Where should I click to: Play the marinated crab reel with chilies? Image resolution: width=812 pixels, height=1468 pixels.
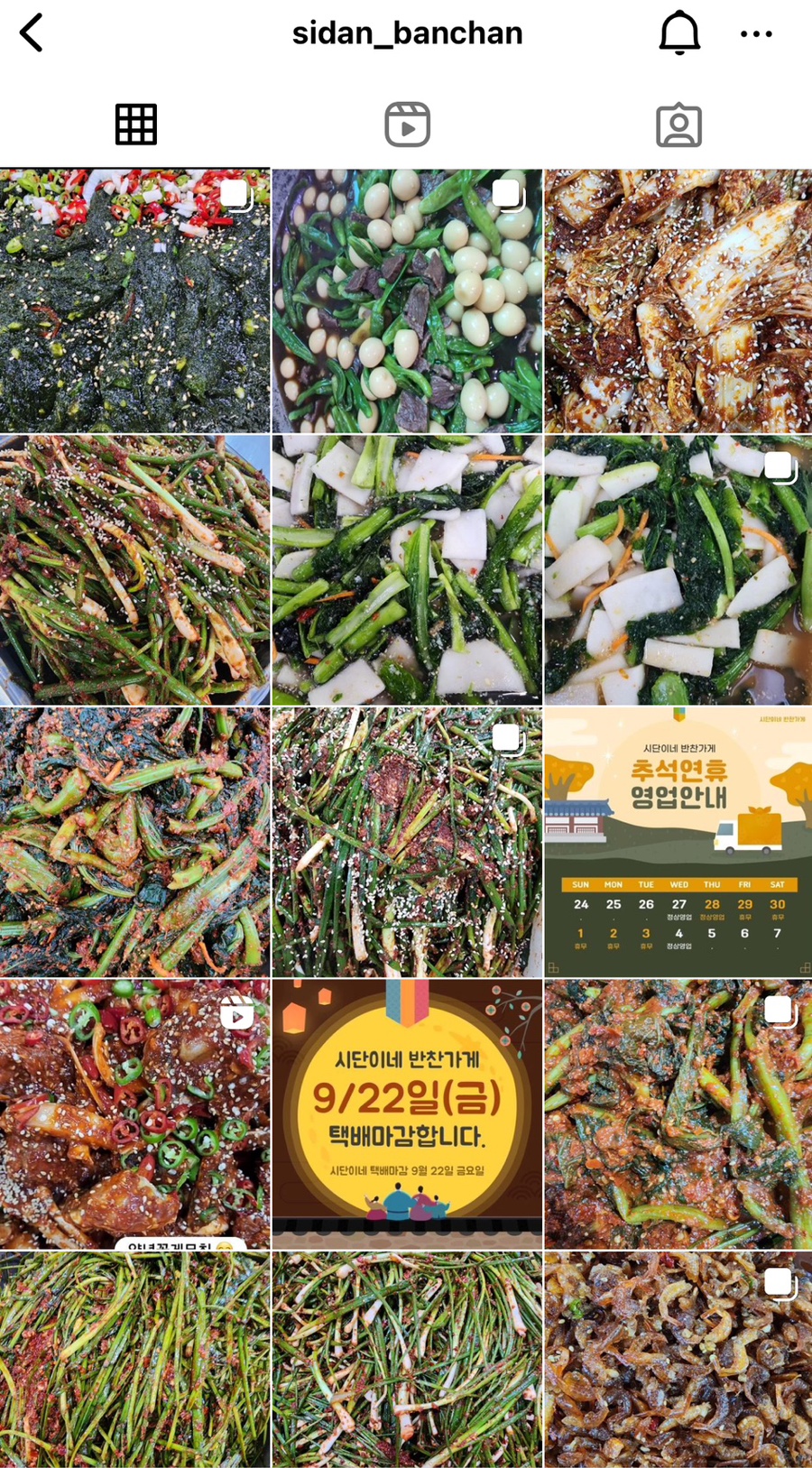[135, 1113]
